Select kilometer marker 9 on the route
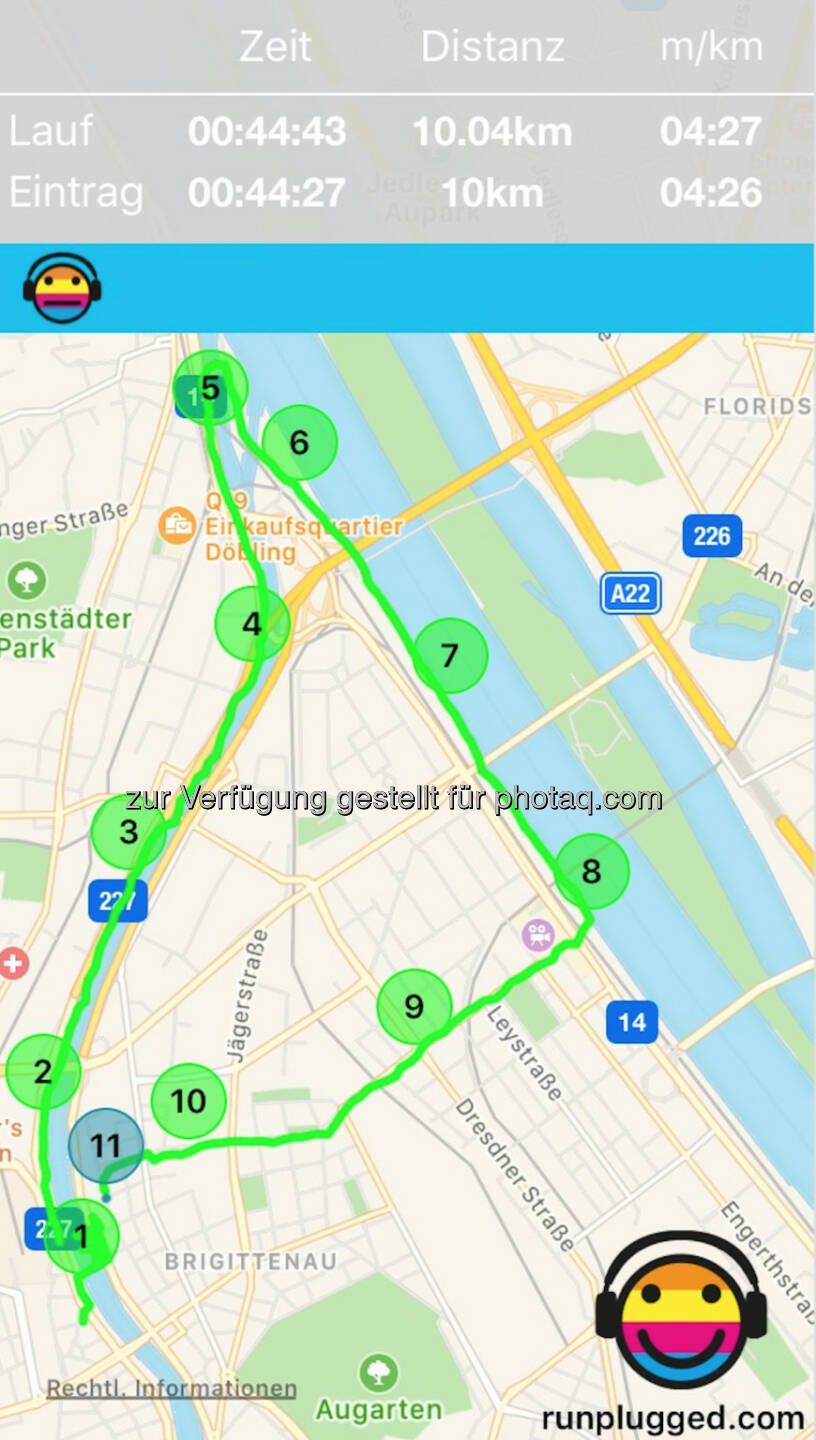The width and height of the screenshot is (816, 1440). click(x=414, y=1006)
